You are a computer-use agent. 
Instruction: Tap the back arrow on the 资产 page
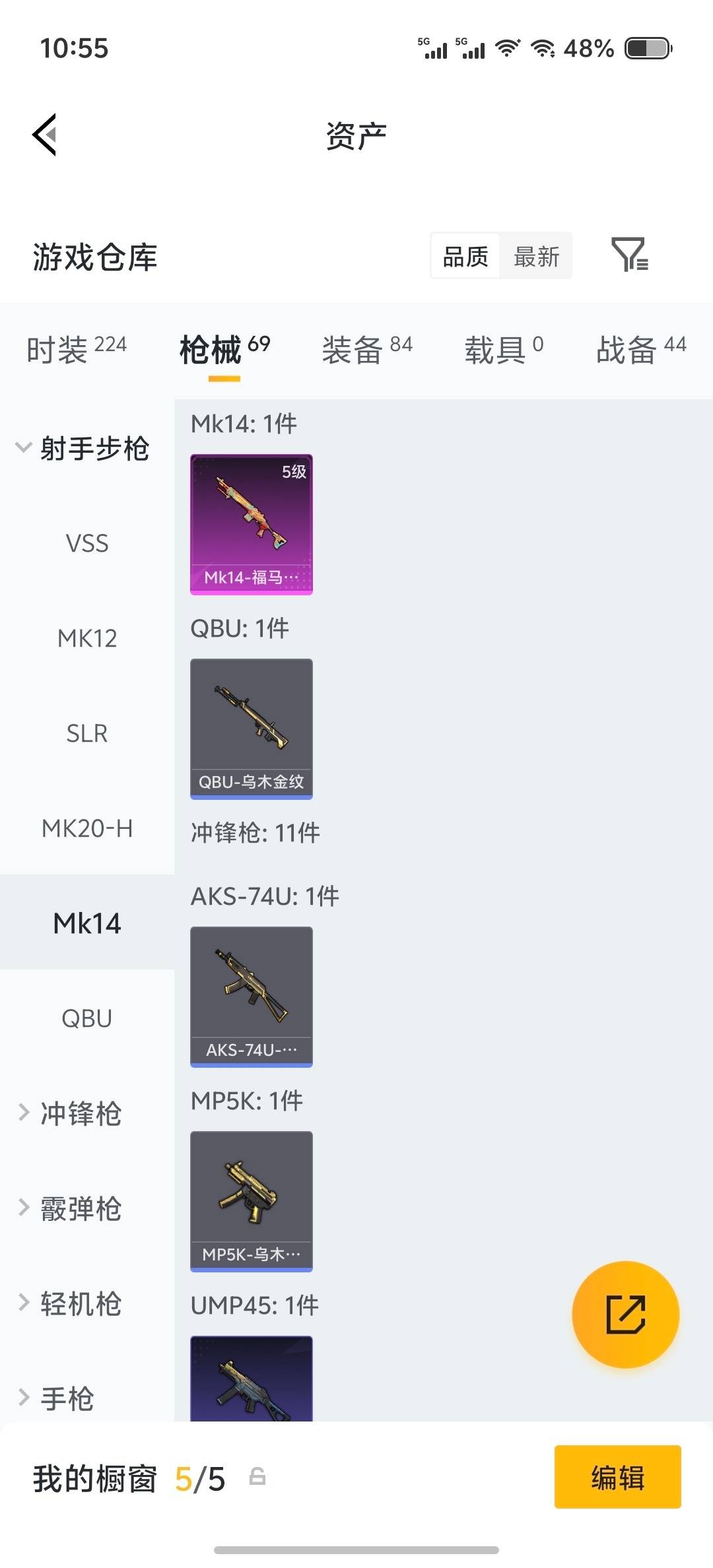[x=44, y=135]
